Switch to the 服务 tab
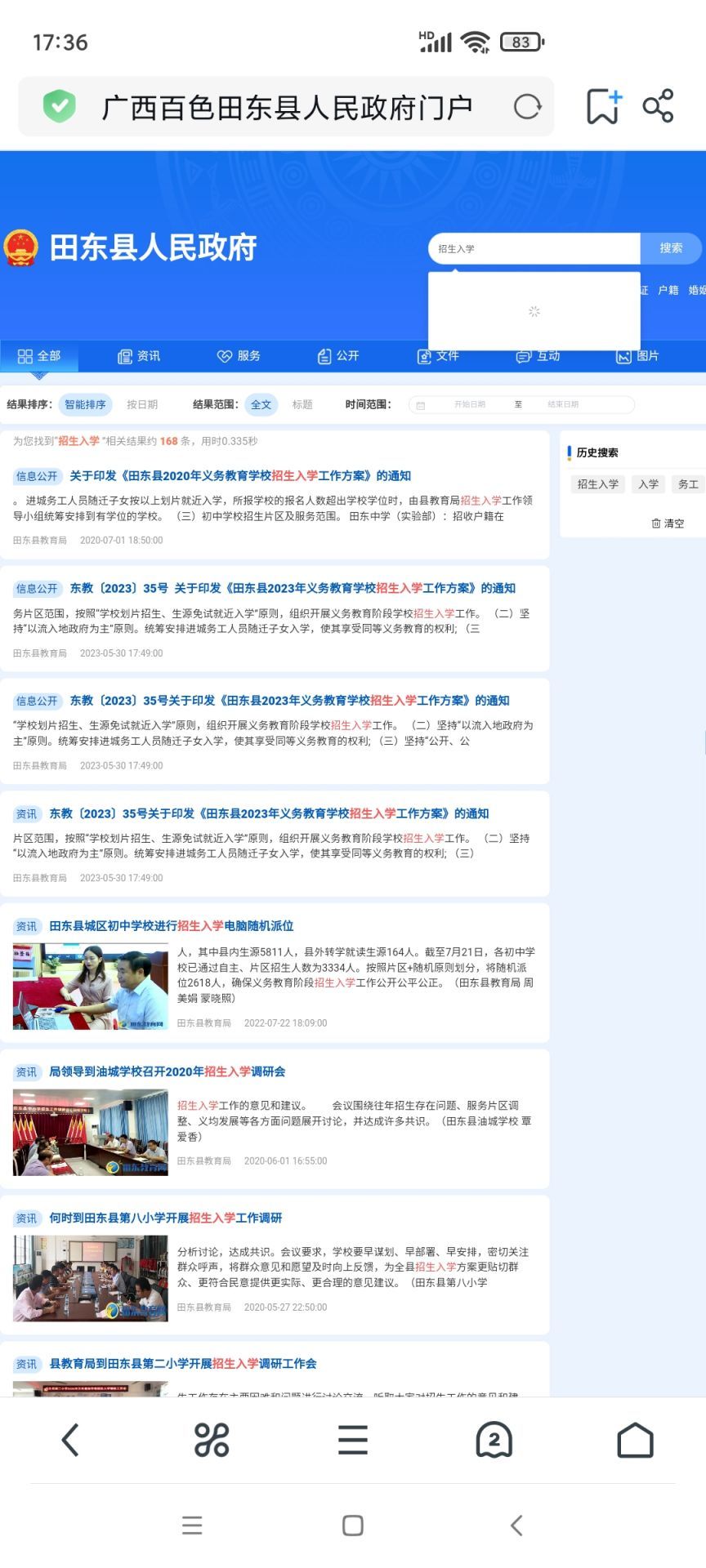This screenshot has width=706, height=1568. pyautogui.click(x=239, y=356)
